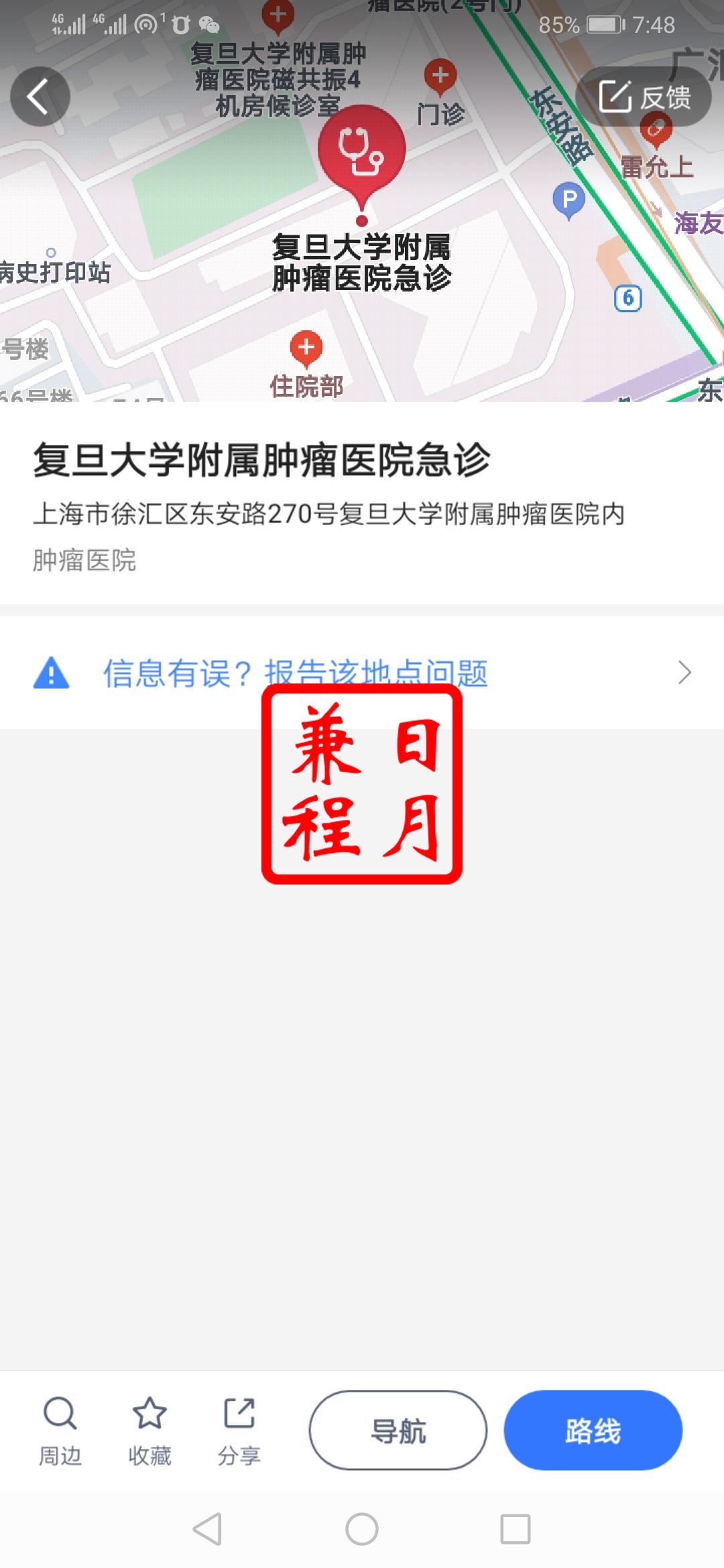Start navigation with 导航 button
The image size is (724, 1568).
point(398,1430)
